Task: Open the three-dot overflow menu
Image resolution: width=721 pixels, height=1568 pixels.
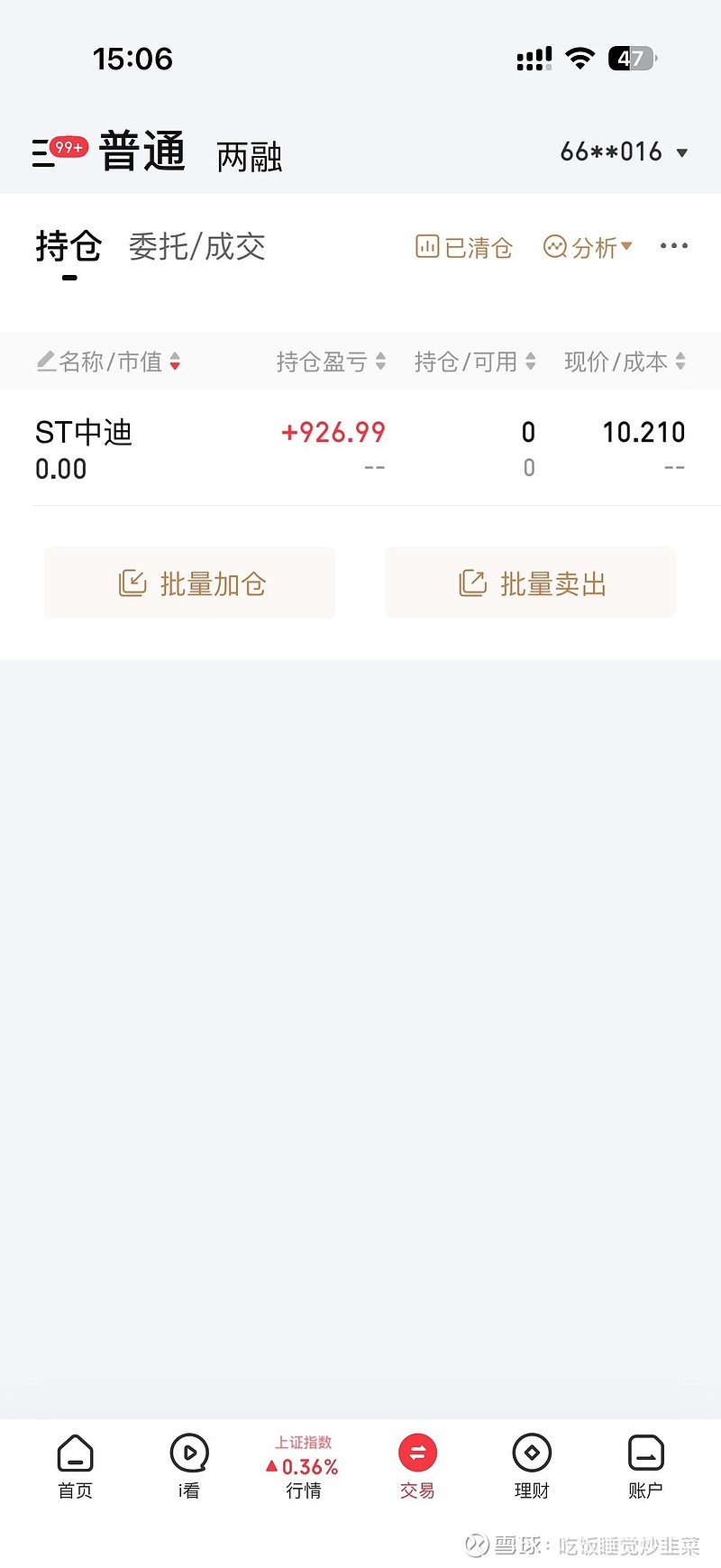Action: click(673, 245)
